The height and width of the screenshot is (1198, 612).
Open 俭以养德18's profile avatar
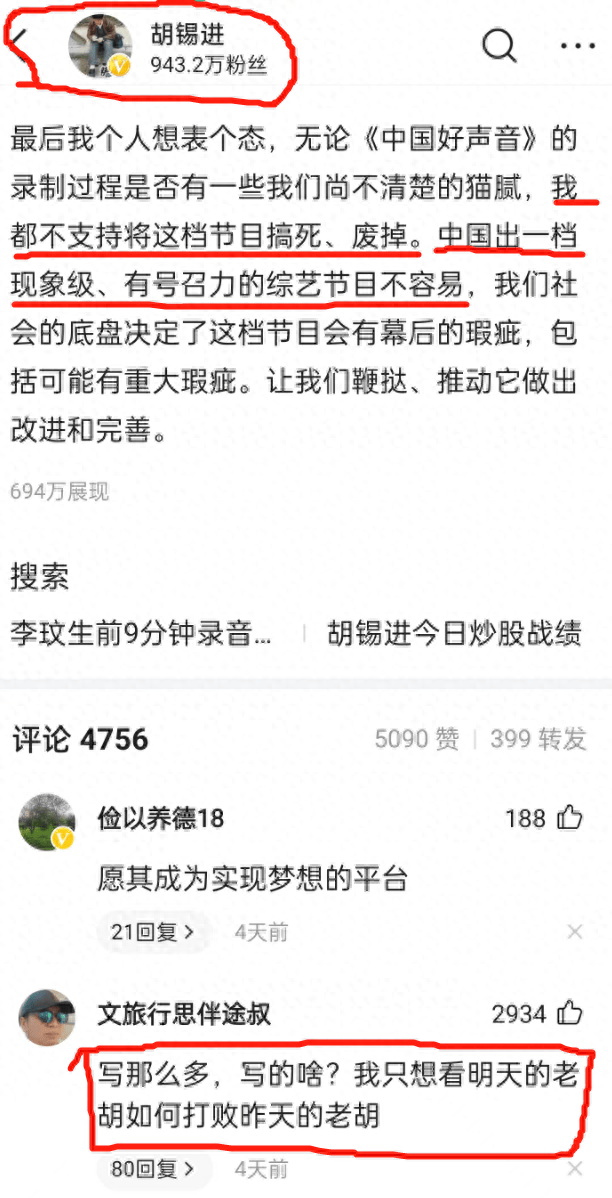tap(47, 822)
